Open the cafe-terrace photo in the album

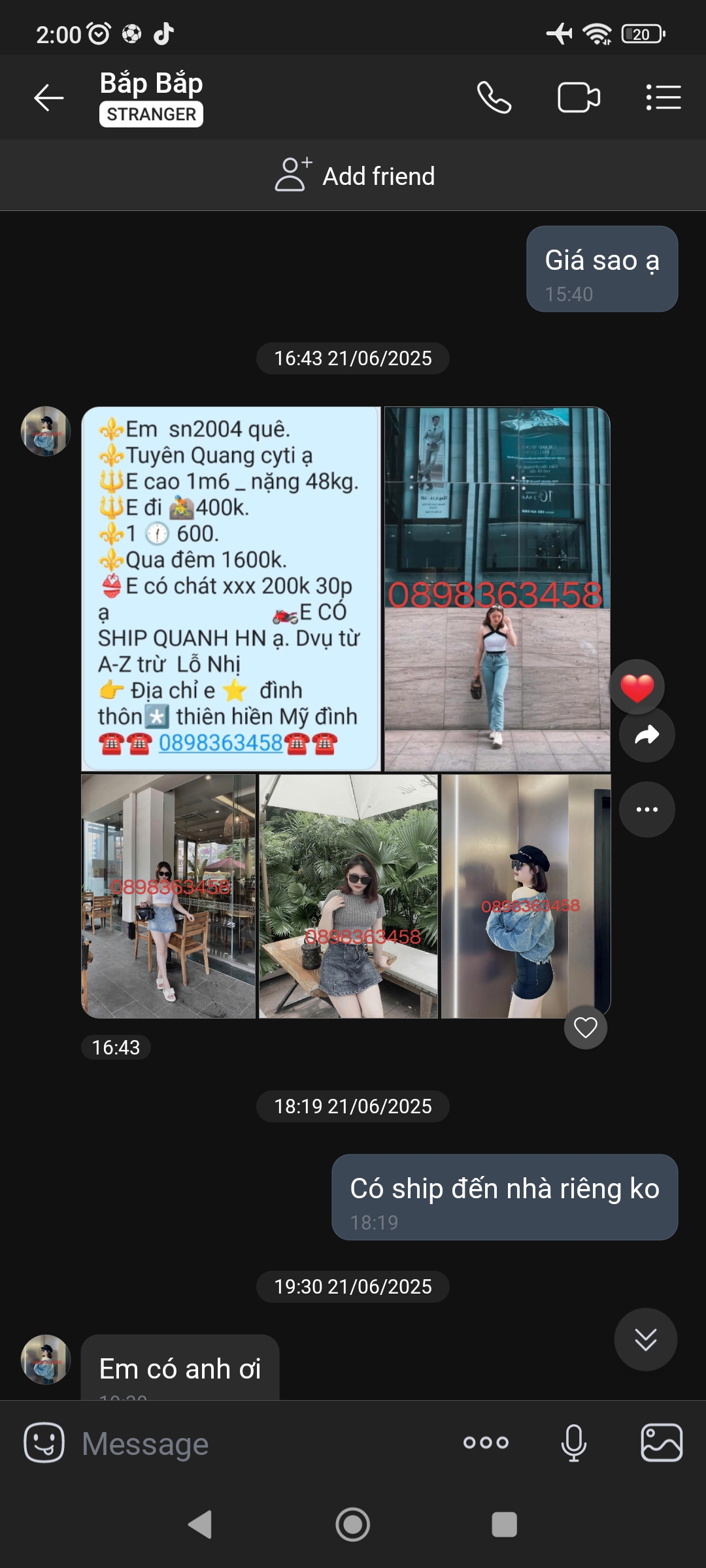click(168, 896)
